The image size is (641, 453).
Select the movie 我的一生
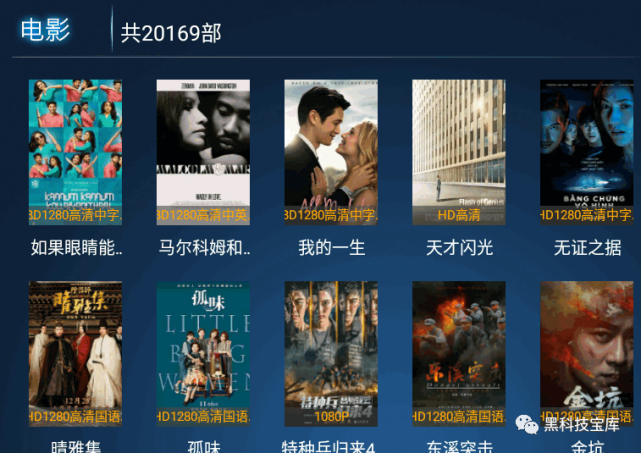[331, 152]
